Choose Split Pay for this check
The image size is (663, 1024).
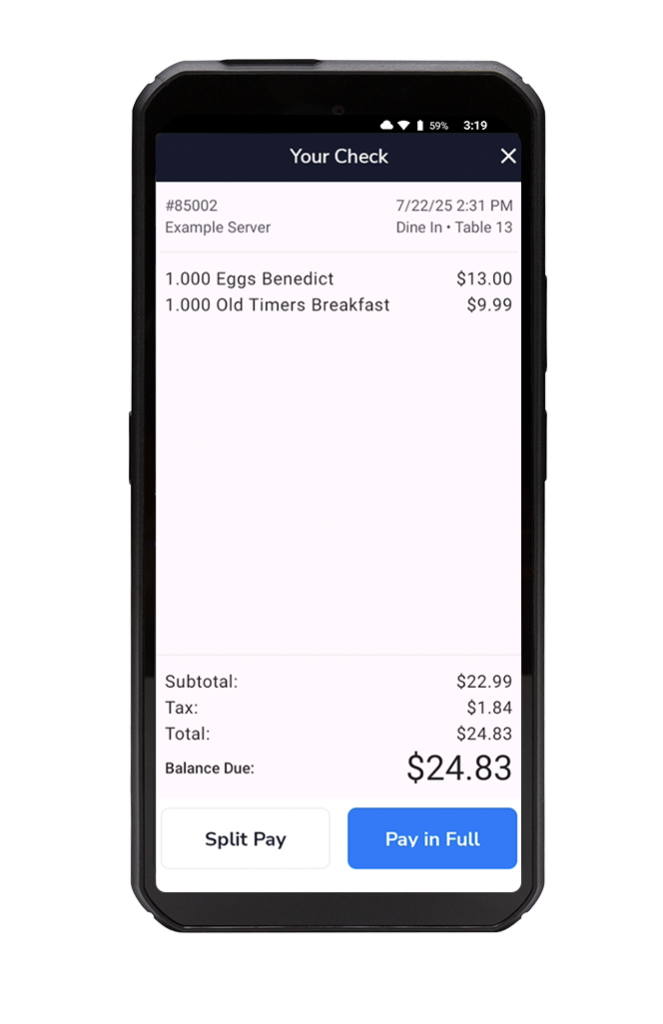pos(245,838)
